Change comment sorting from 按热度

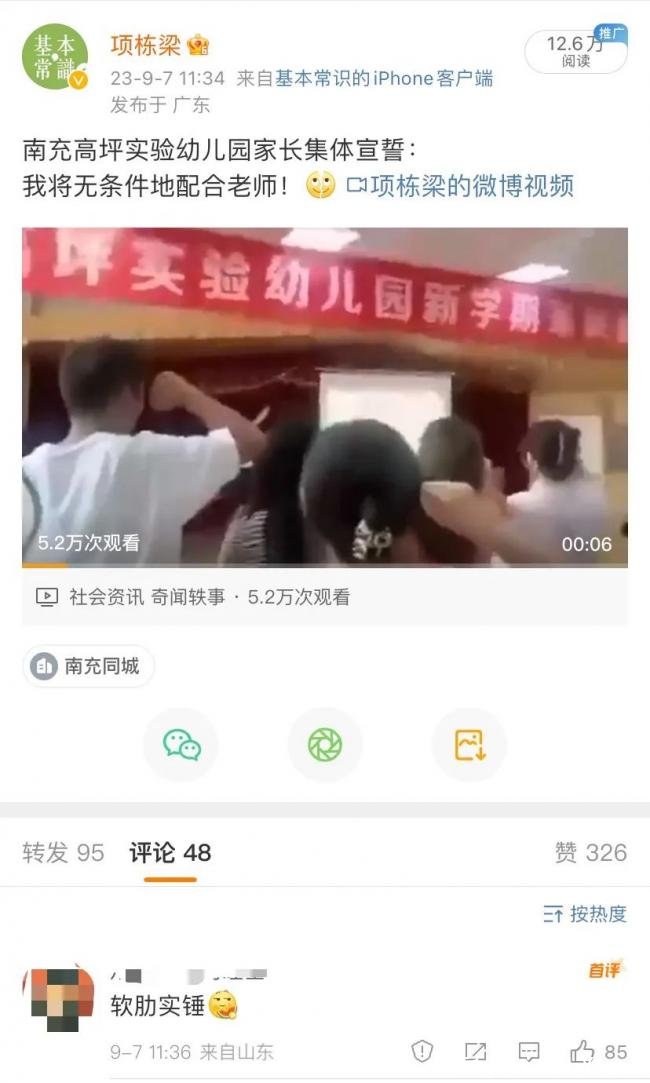(584, 914)
